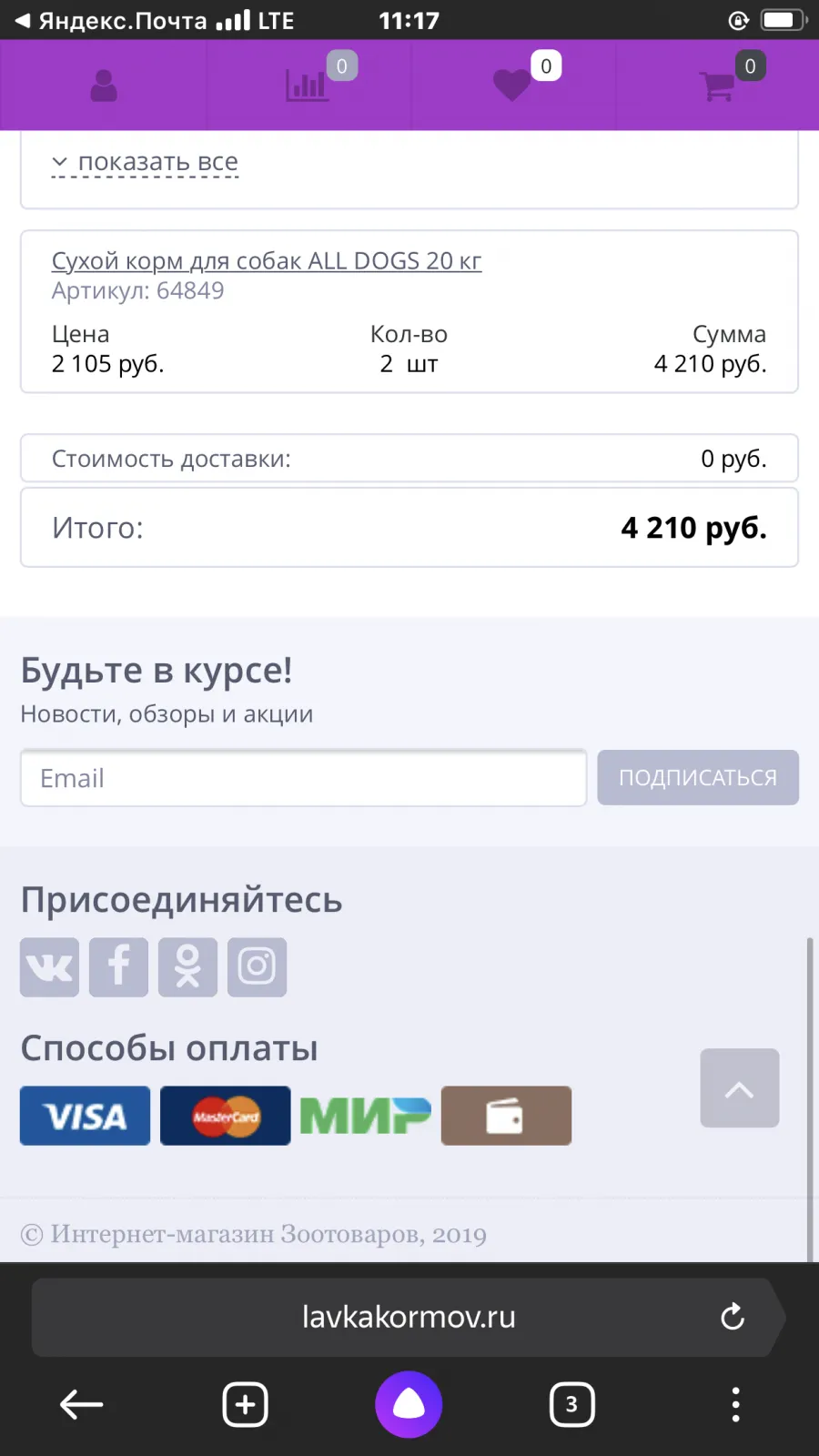819x1456 pixels.
Task: Open the Instagram social page
Action: (x=257, y=967)
